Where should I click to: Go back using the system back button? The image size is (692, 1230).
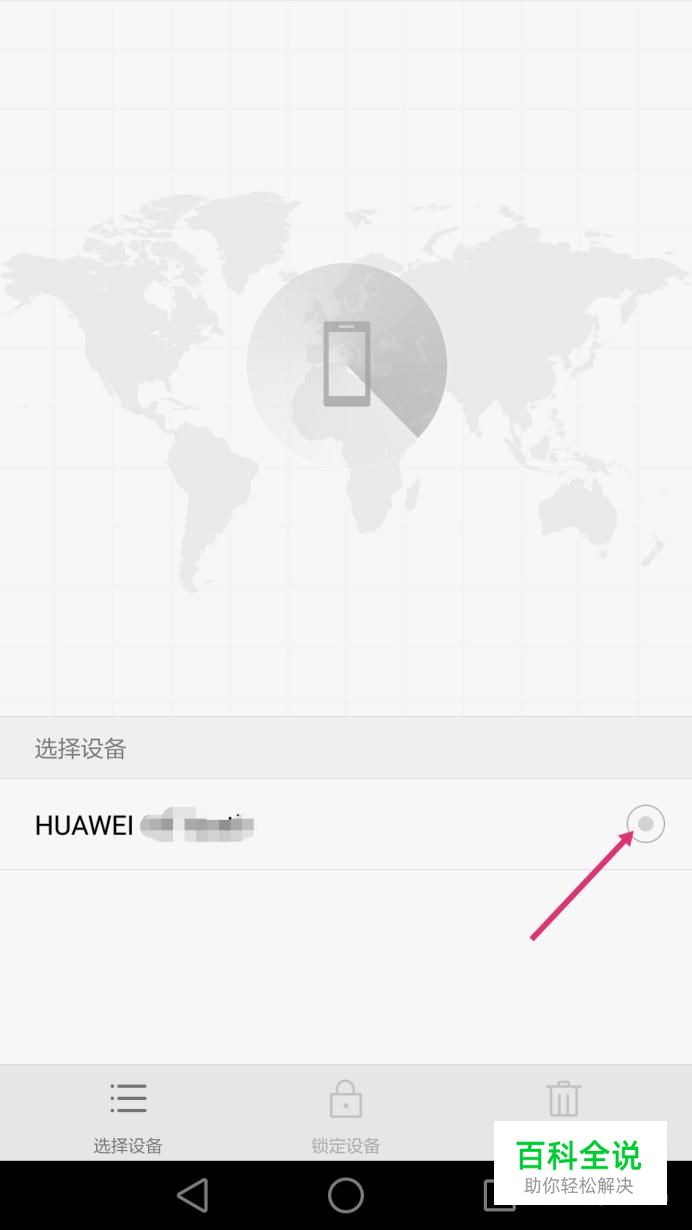pyautogui.click(x=192, y=1195)
